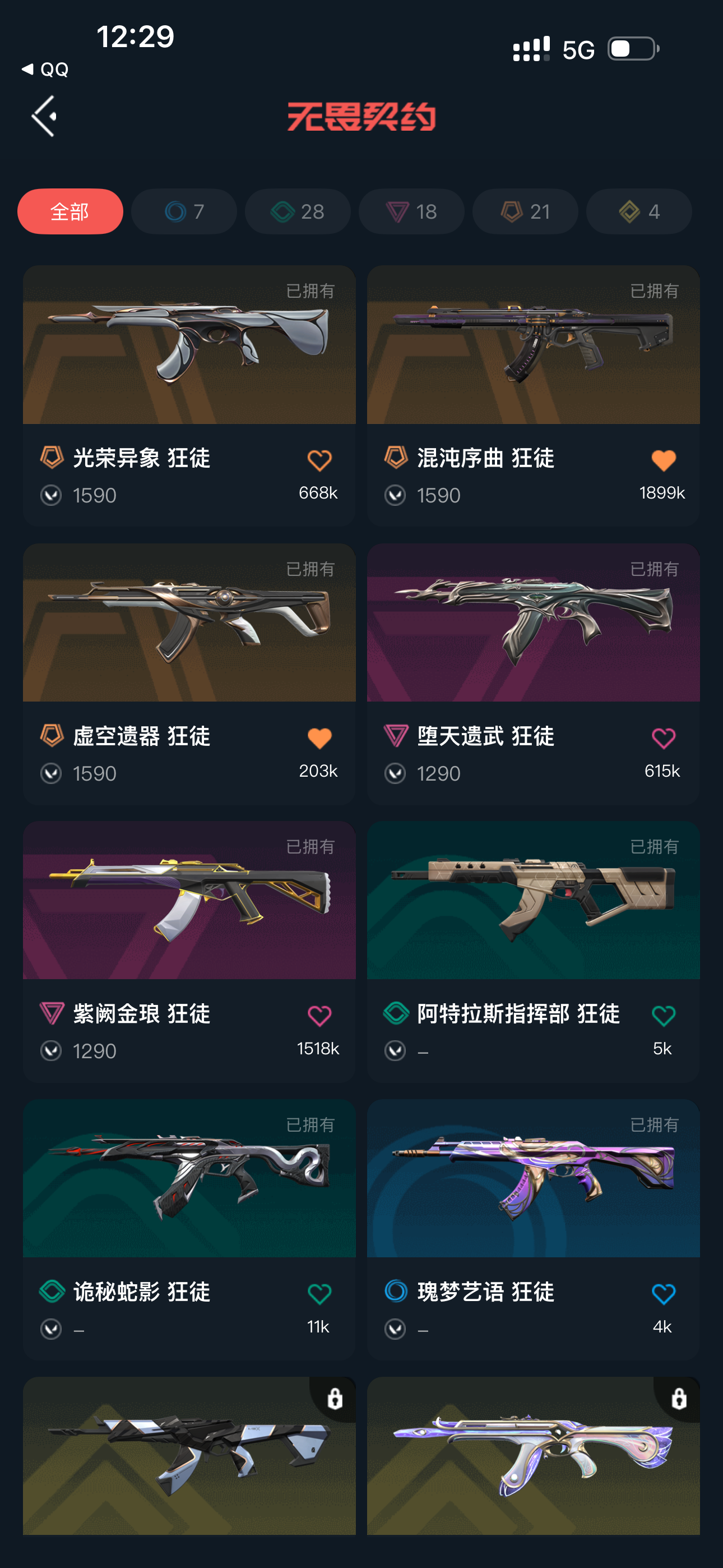Filter by orange tier with 21 skins
The image size is (723, 1568).
[x=525, y=211]
